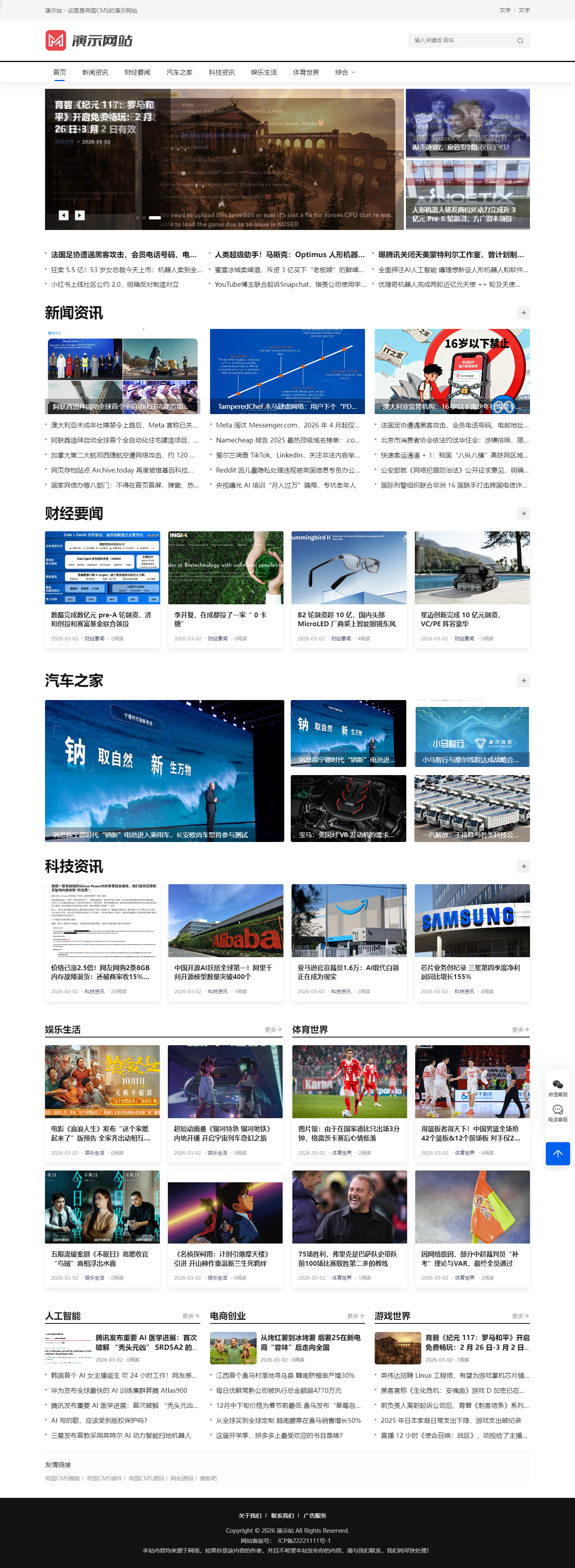The image size is (575, 1568).
Task: Show the next carousel slide
Action: (x=80, y=215)
